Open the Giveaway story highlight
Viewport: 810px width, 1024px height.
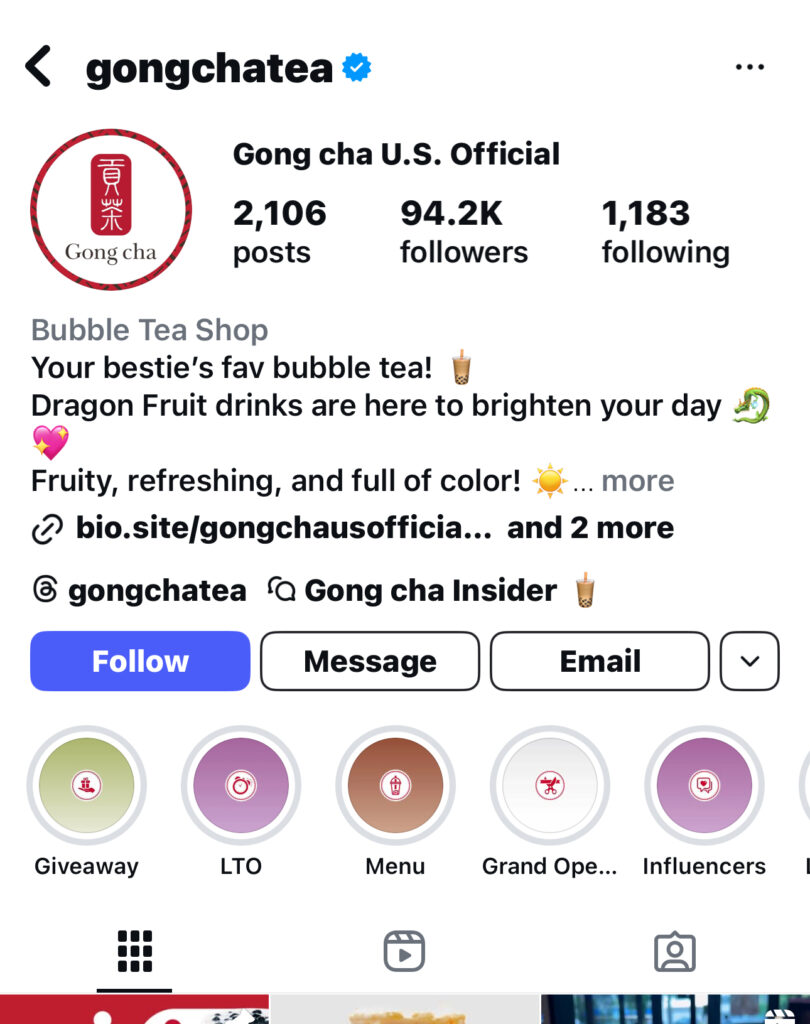coord(86,786)
